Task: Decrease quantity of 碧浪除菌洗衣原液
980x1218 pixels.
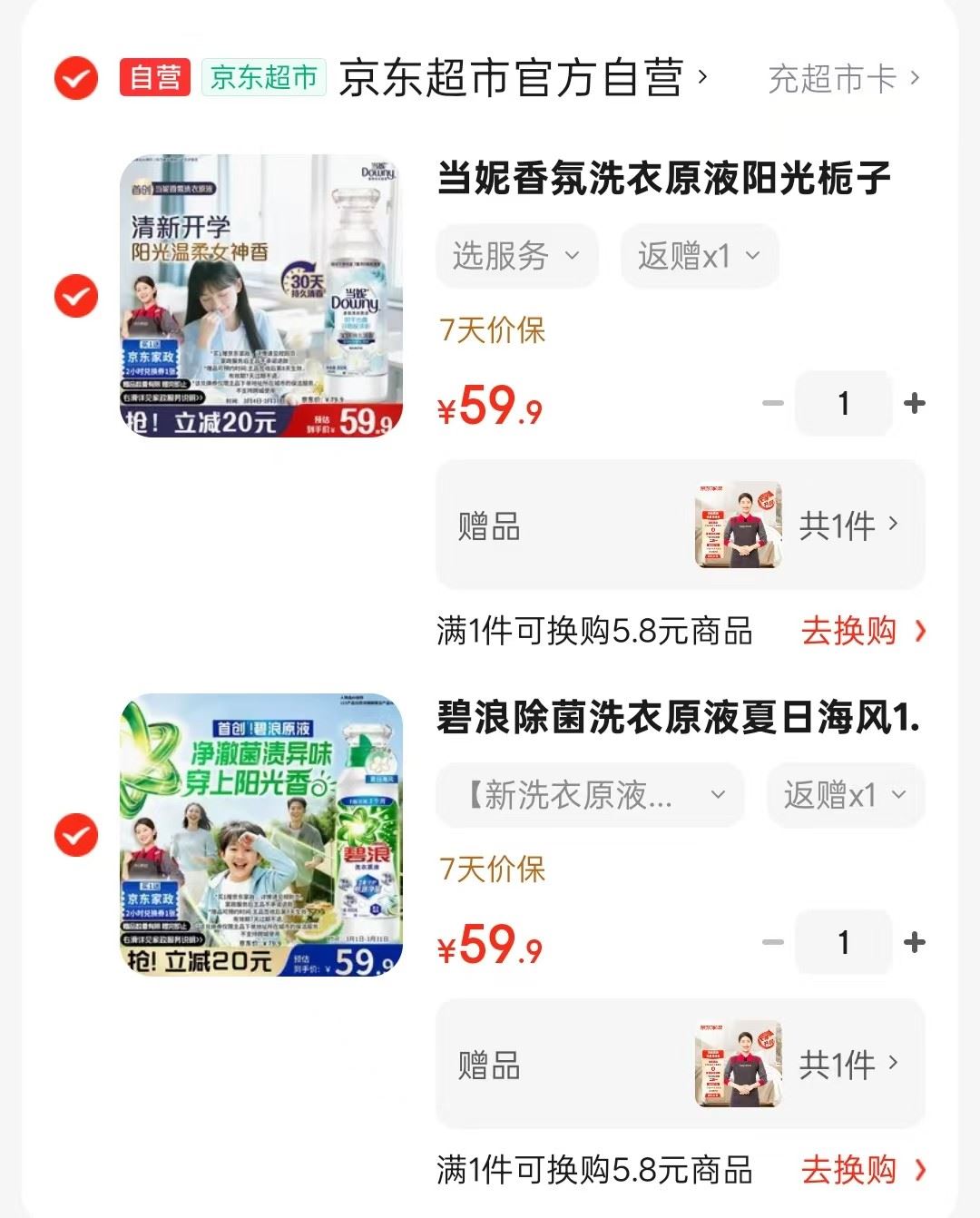Action: pos(773,942)
